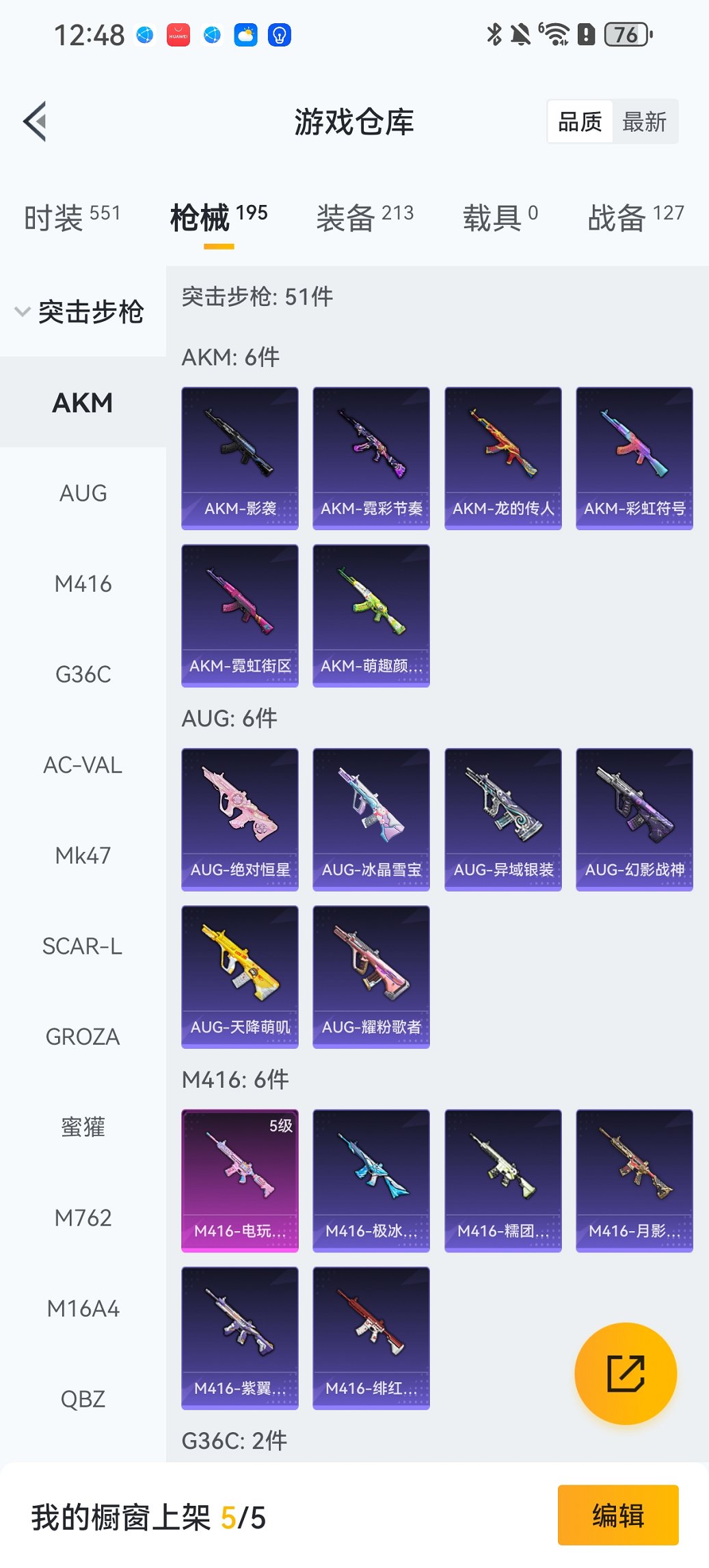
Task: Tap the 编辑 button
Action: (618, 1515)
